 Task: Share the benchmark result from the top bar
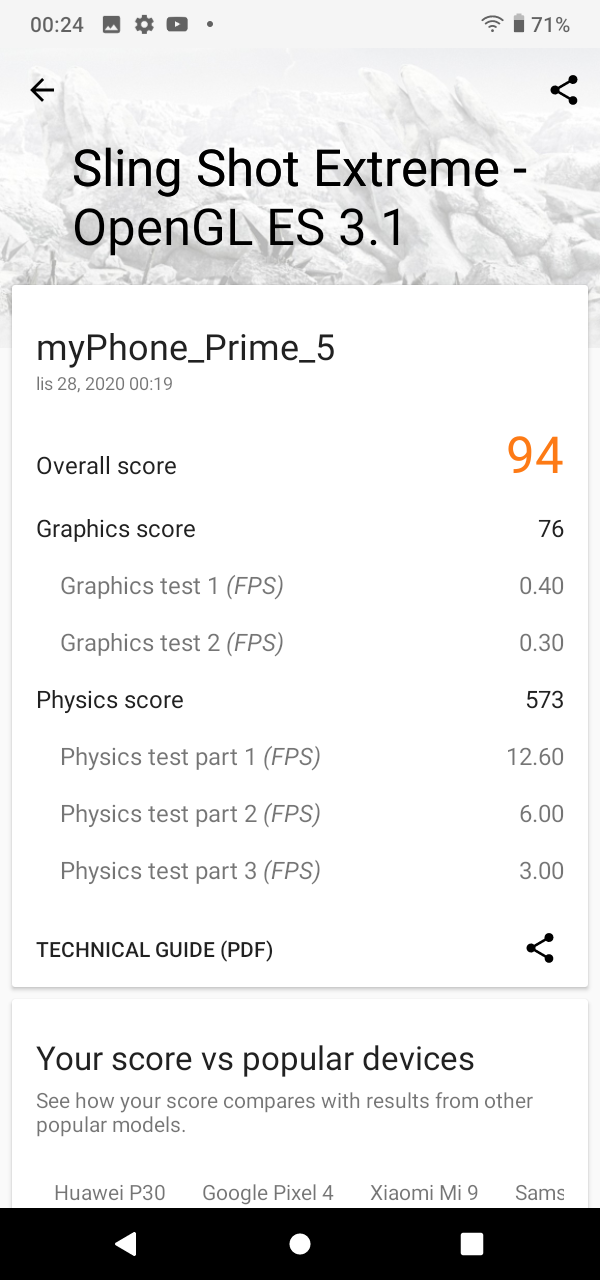point(564,90)
